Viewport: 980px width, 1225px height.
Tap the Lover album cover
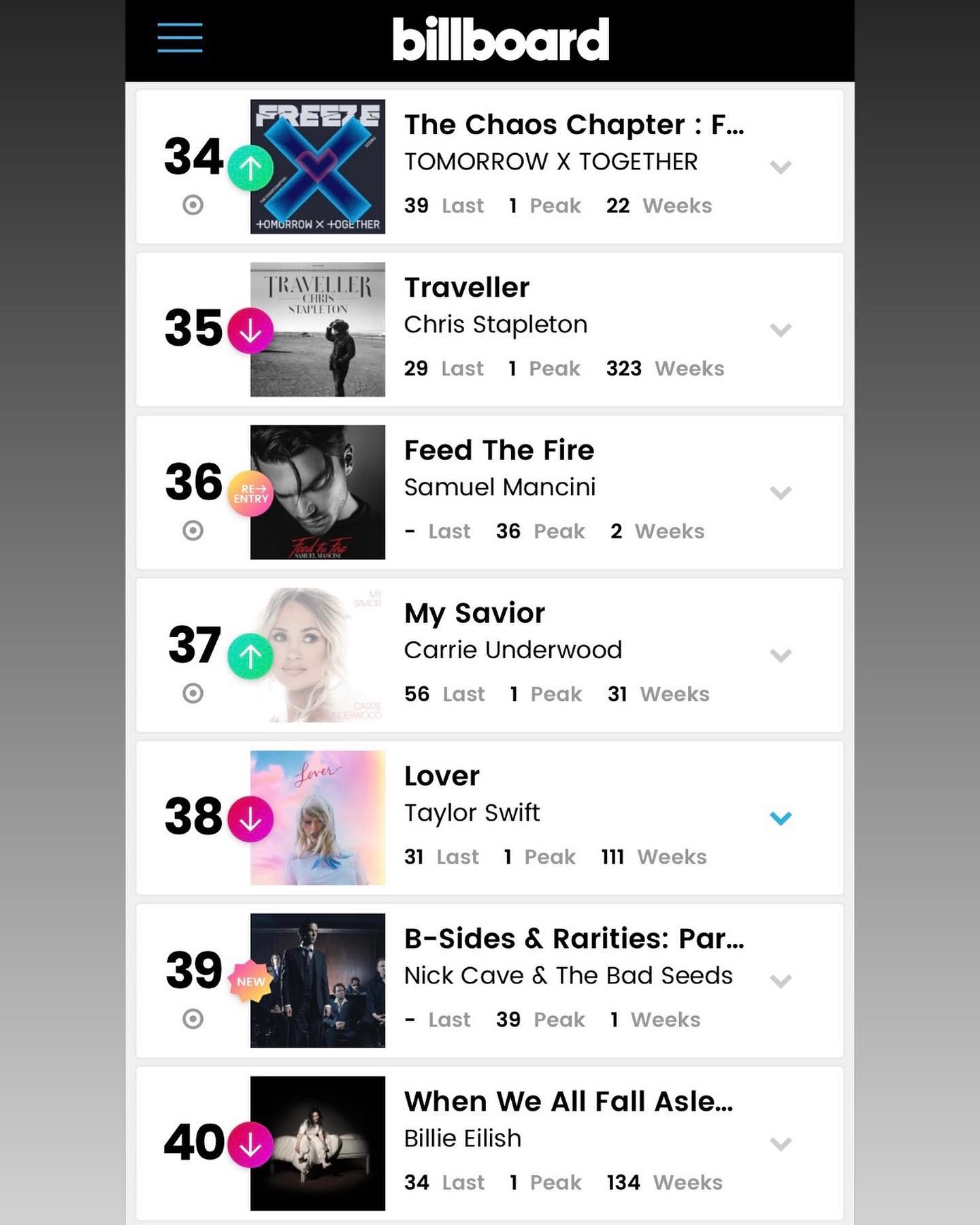[318, 817]
